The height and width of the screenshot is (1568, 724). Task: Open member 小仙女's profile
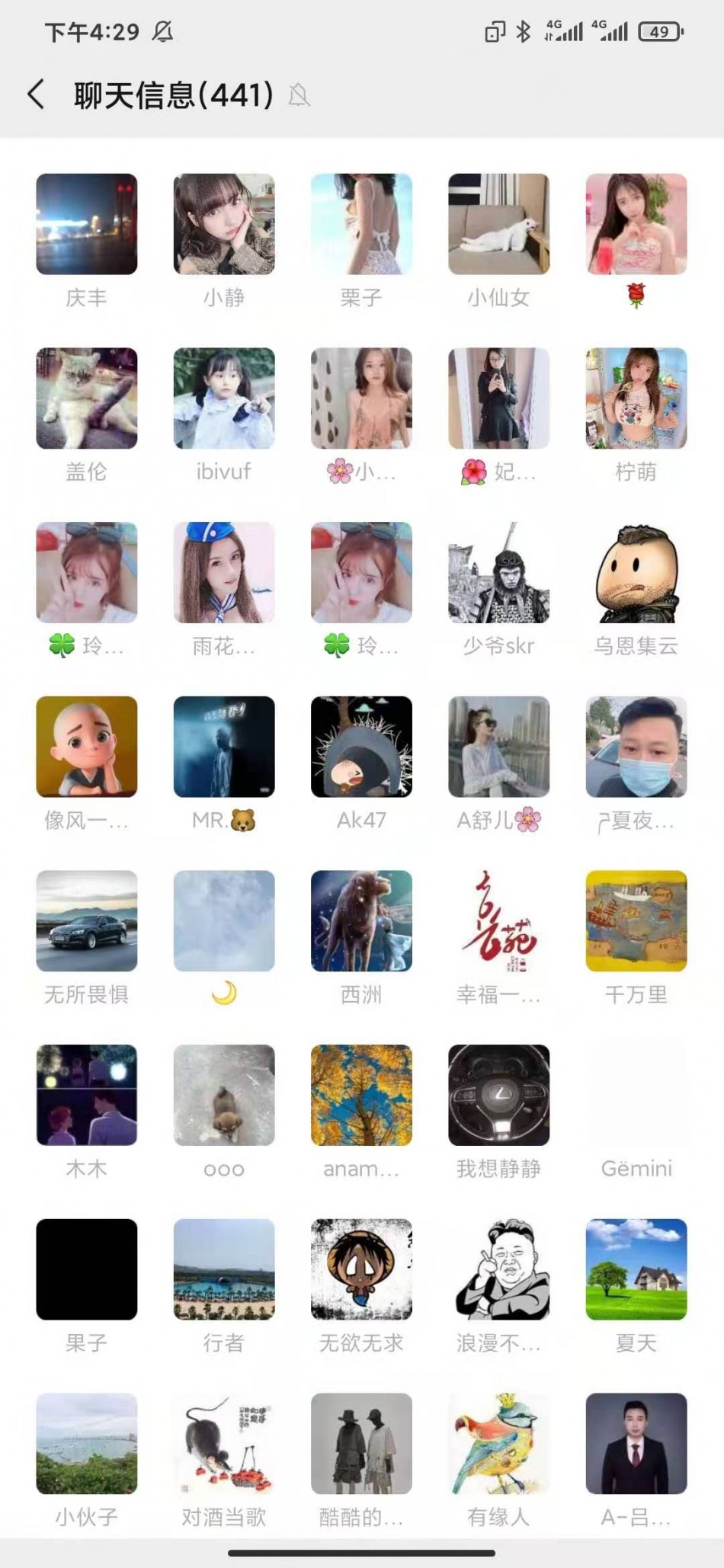click(498, 224)
